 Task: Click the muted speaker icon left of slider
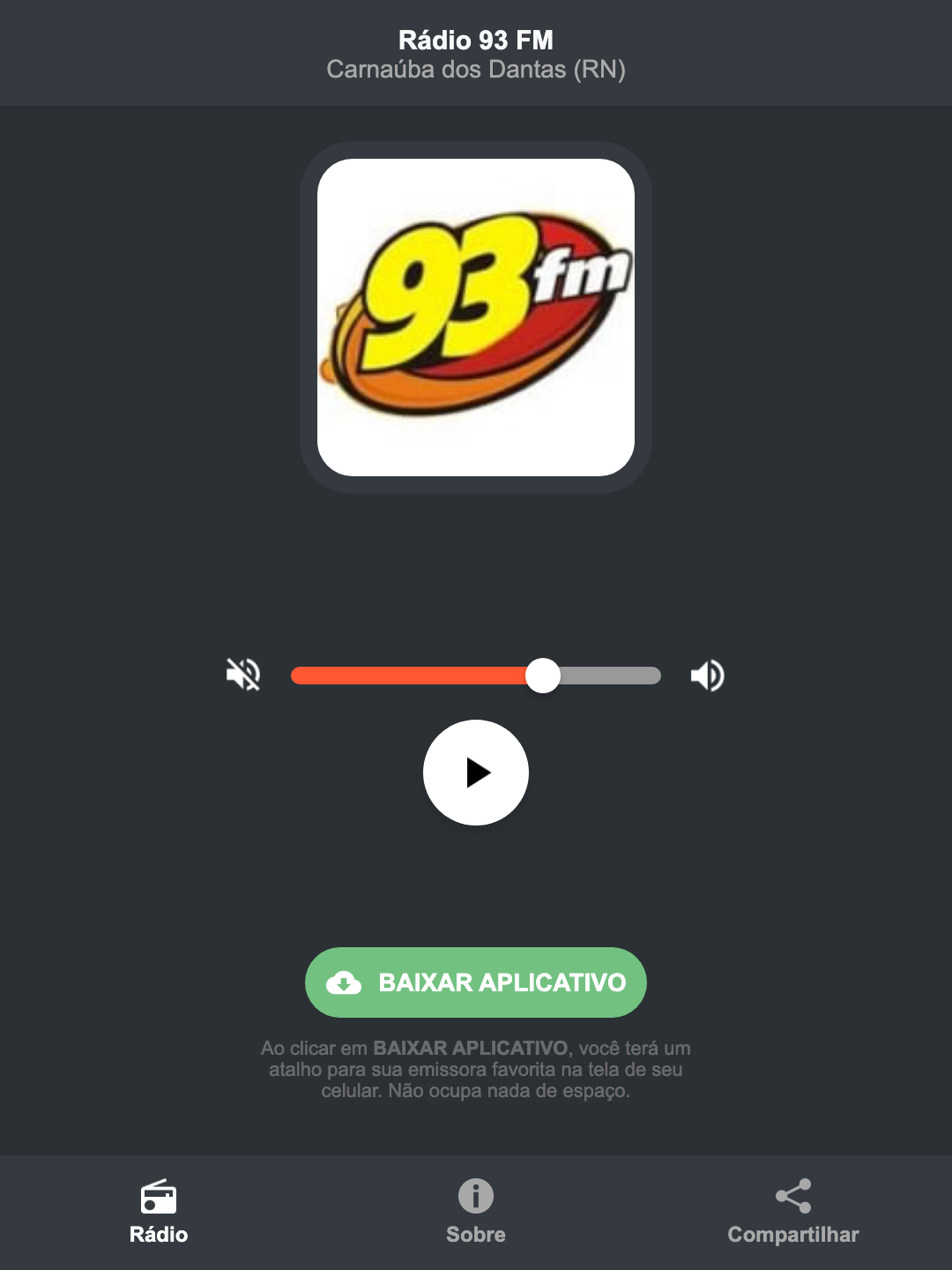point(242,675)
